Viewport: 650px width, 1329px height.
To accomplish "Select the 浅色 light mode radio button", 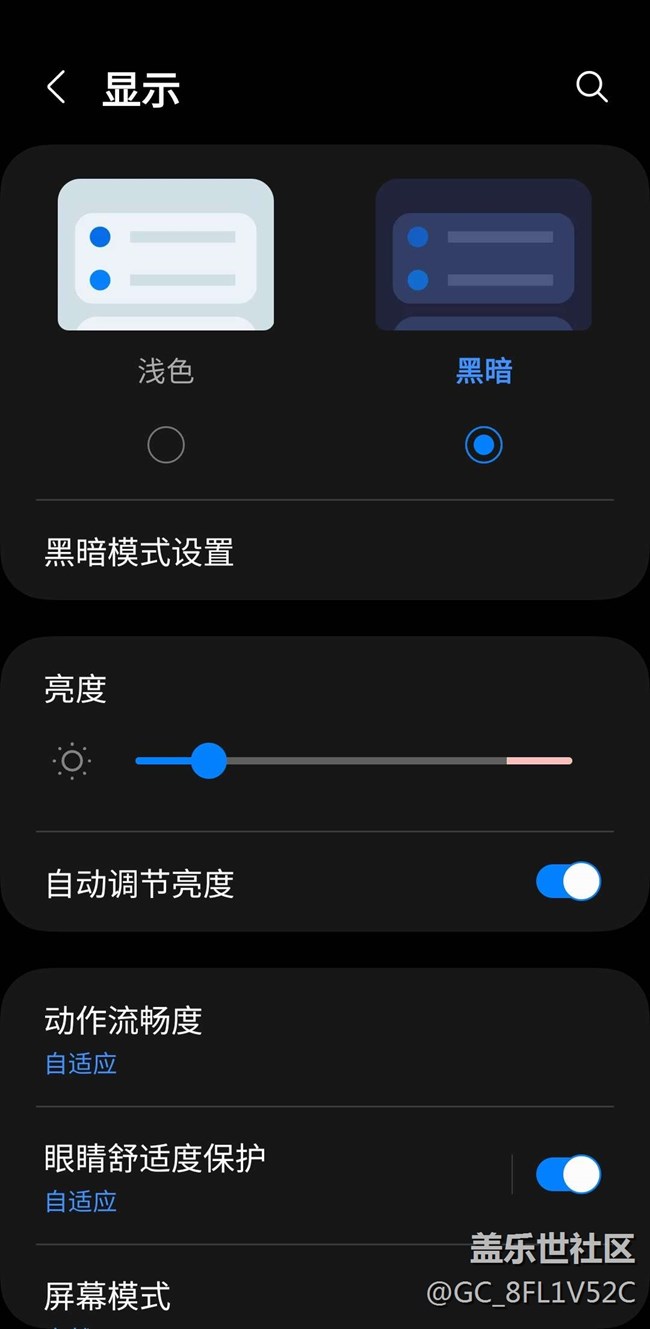I will (166, 445).
